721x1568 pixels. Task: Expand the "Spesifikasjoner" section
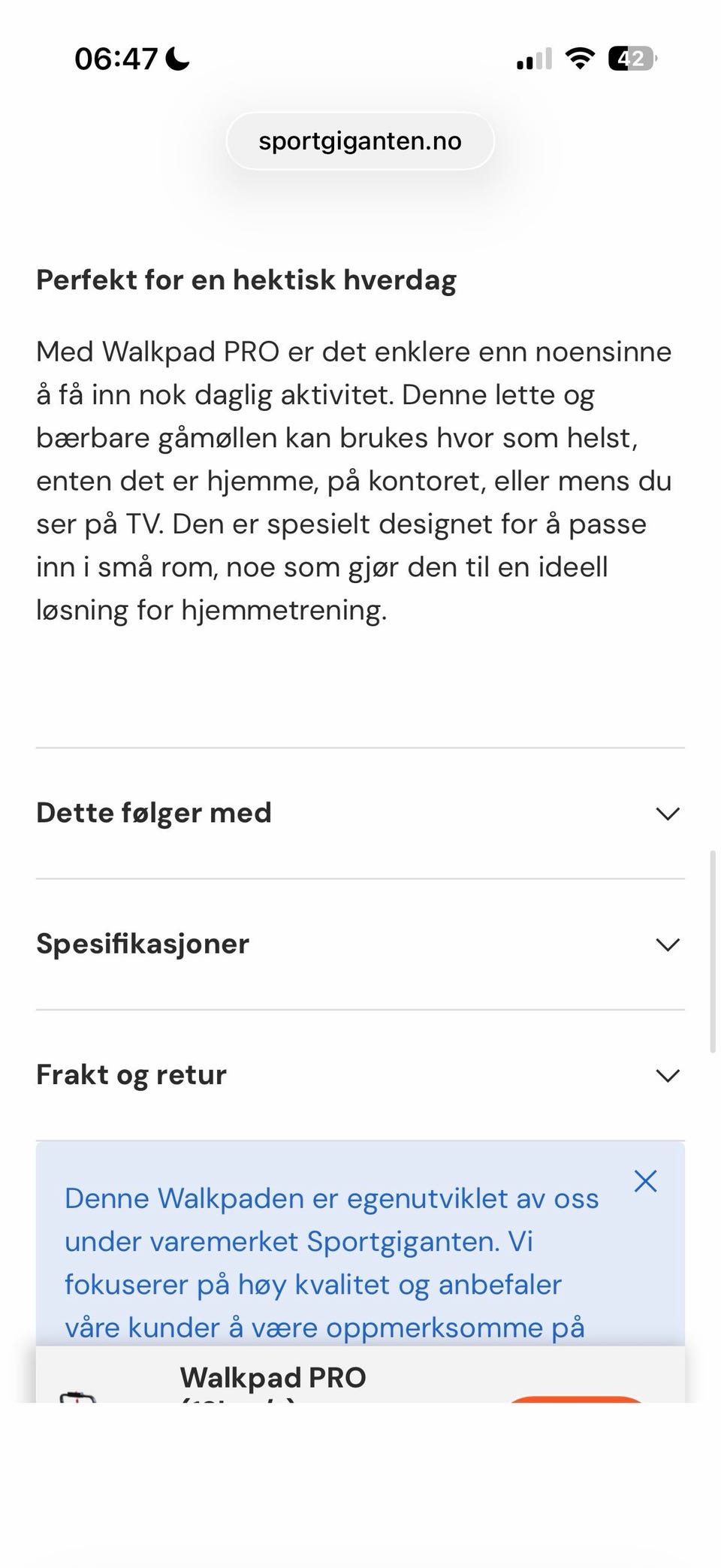143,944
